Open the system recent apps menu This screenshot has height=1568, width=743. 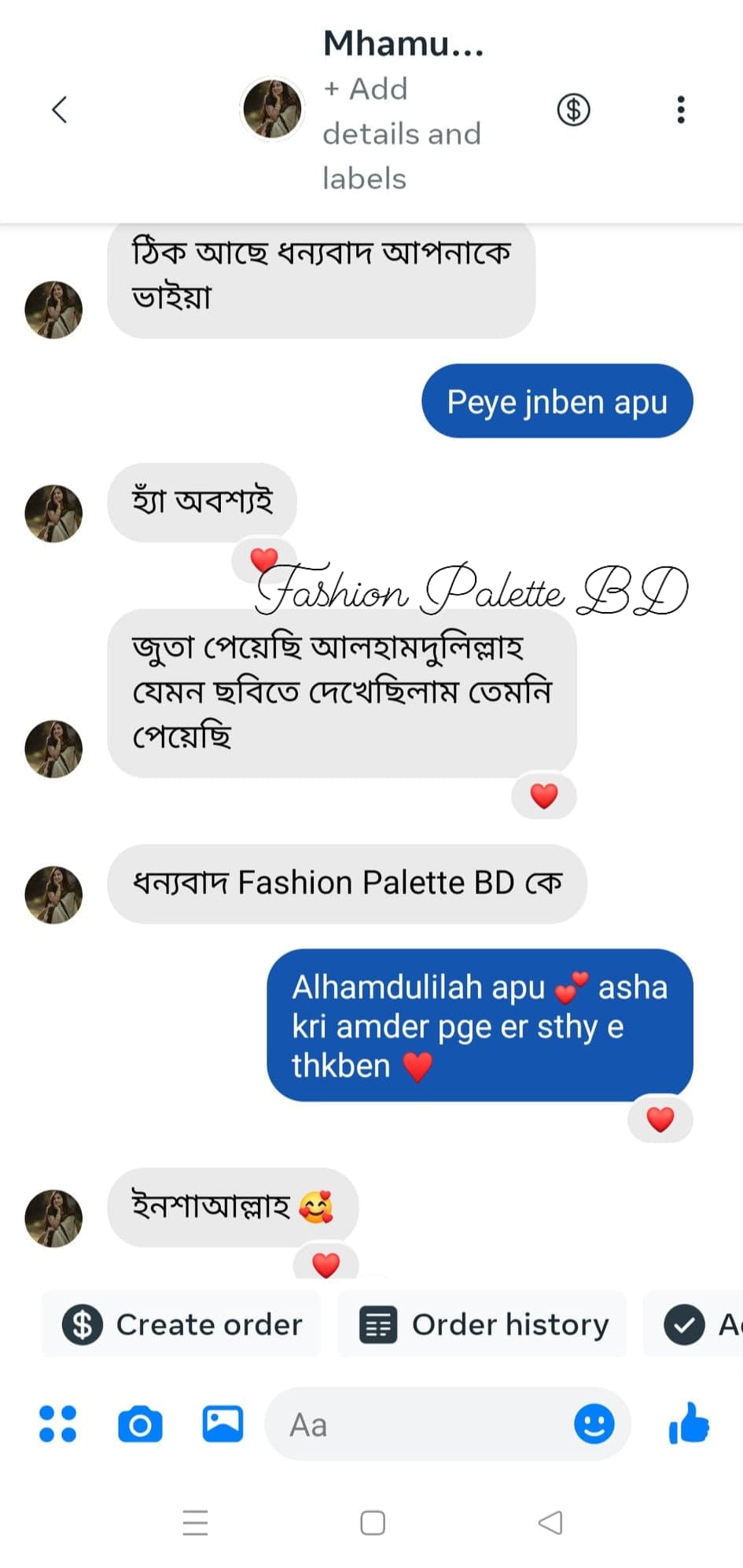point(195,1523)
